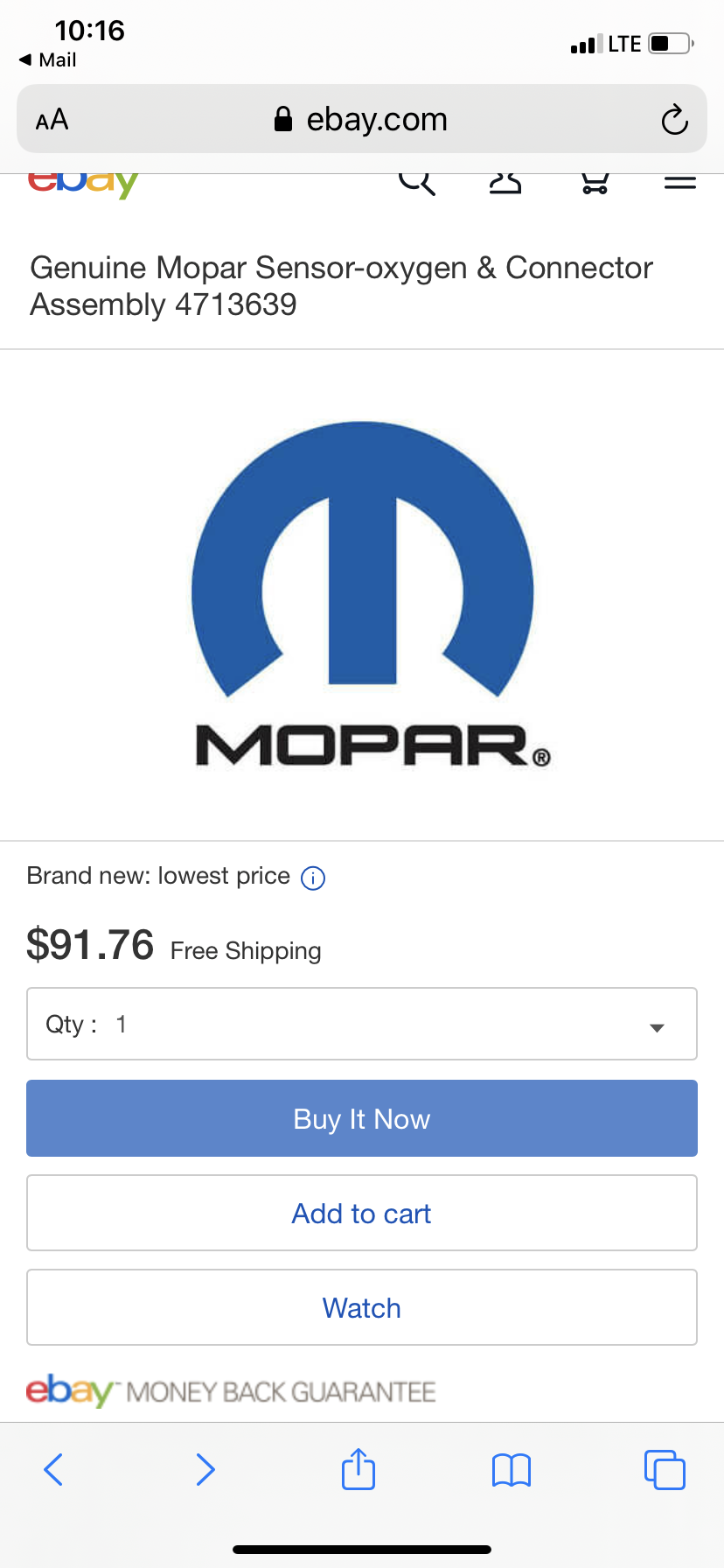The width and height of the screenshot is (724, 1568).
Task: Open the eBay hamburger menu
Action: tap(679, 182)
